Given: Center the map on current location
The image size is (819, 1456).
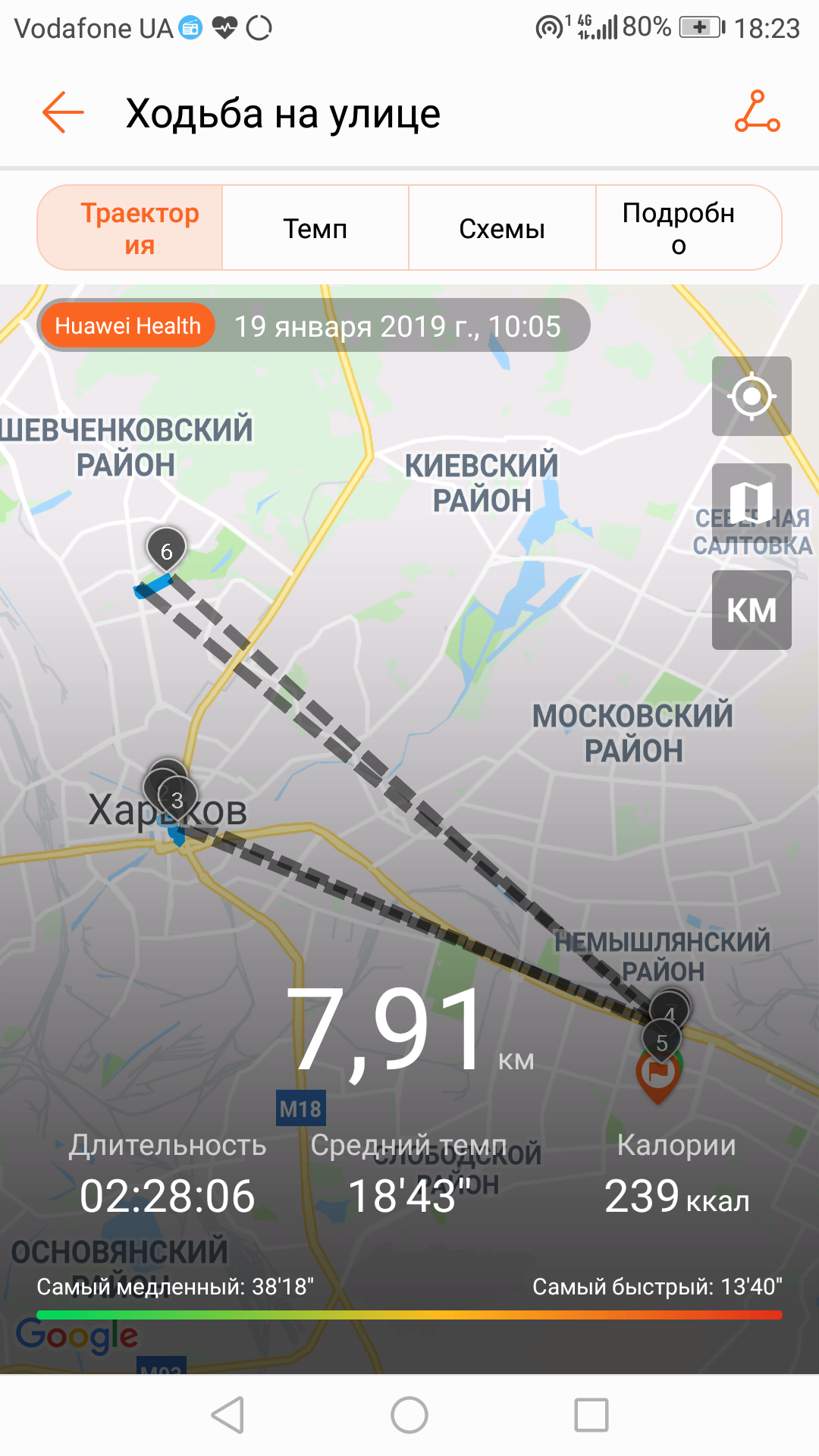Looking at the screenshot, I should click(752, 396).
